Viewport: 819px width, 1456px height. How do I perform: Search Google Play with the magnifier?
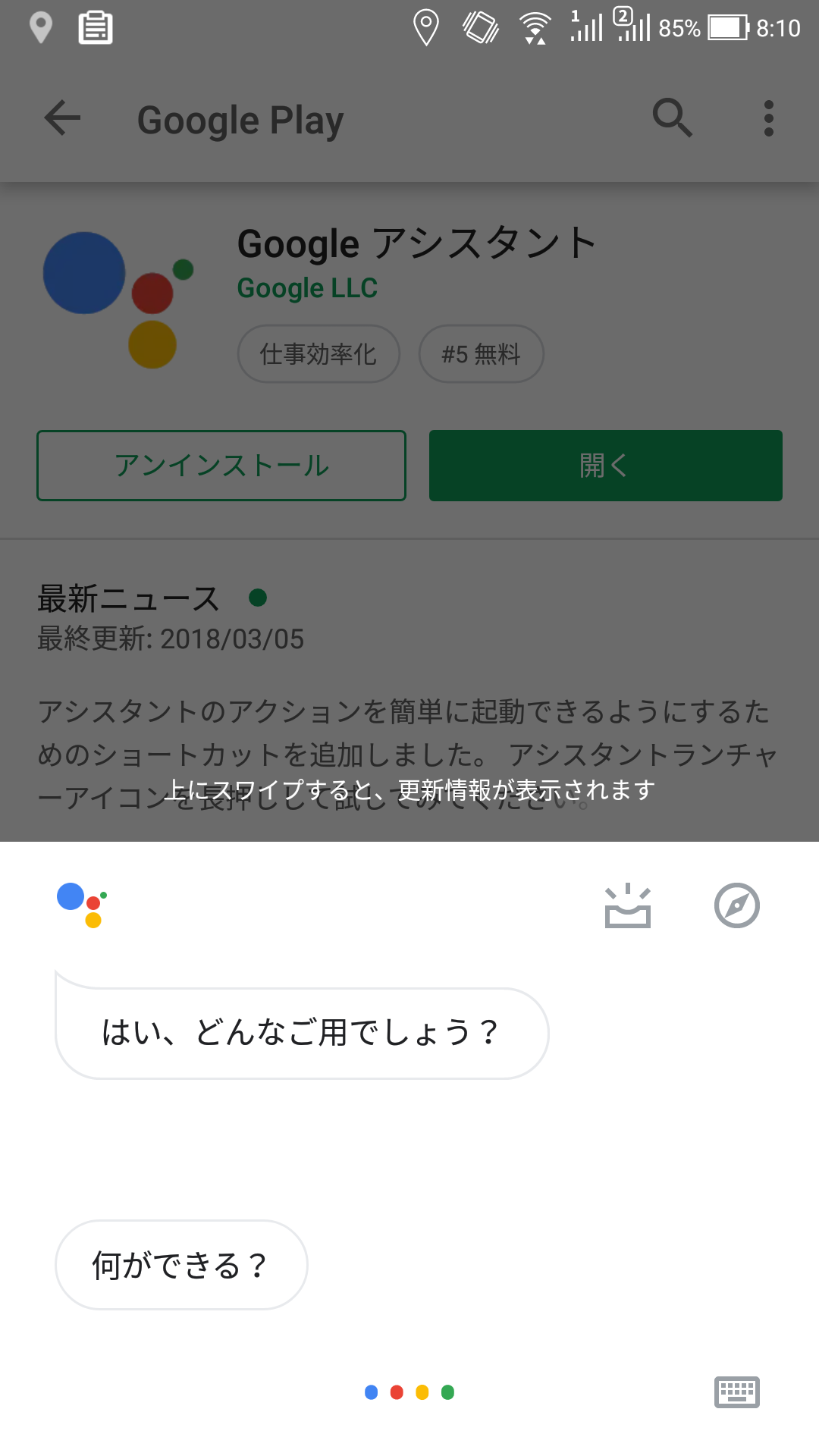point(672,118)
